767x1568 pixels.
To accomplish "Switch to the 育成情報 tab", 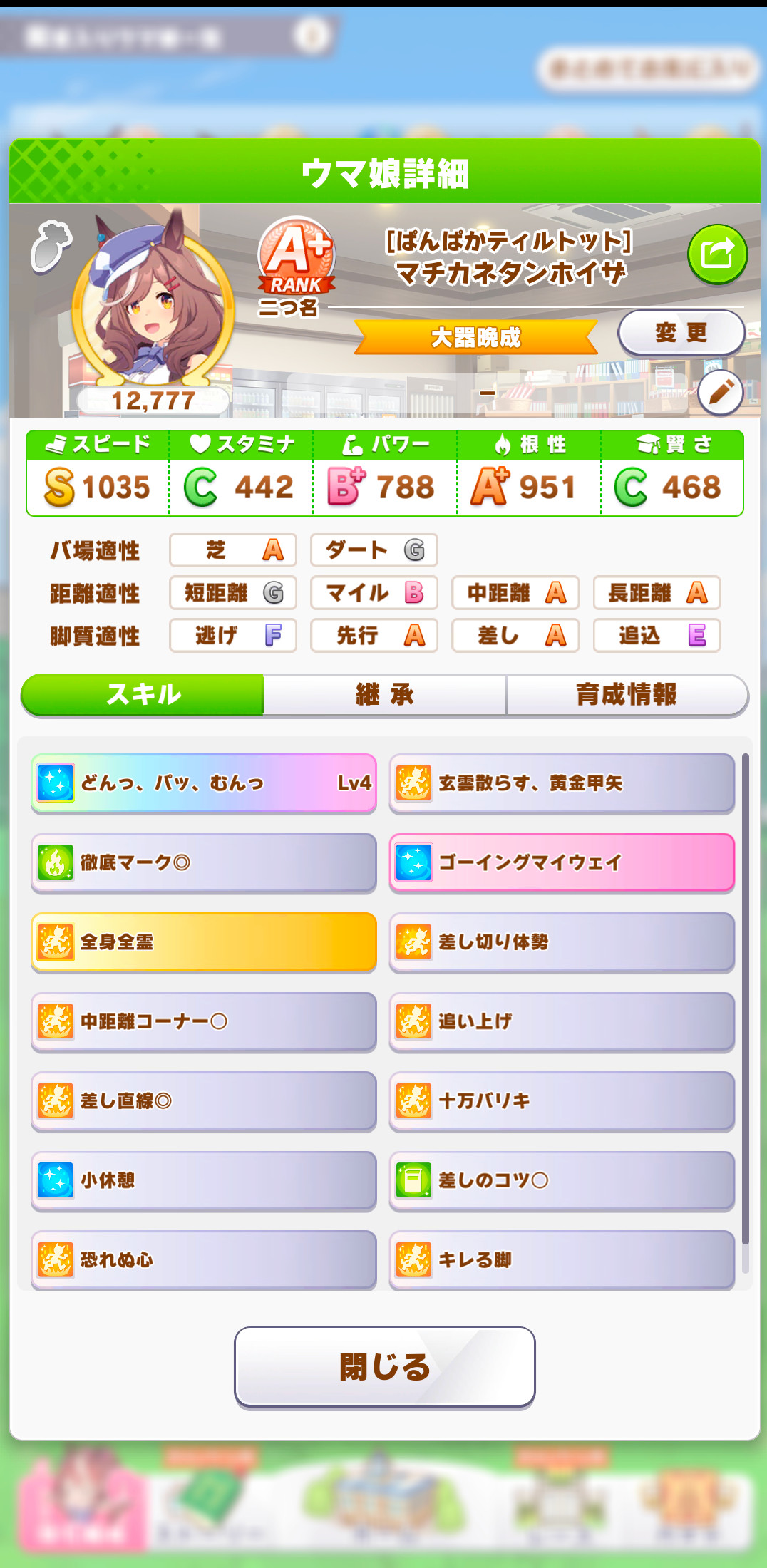I will coord(626,694).
